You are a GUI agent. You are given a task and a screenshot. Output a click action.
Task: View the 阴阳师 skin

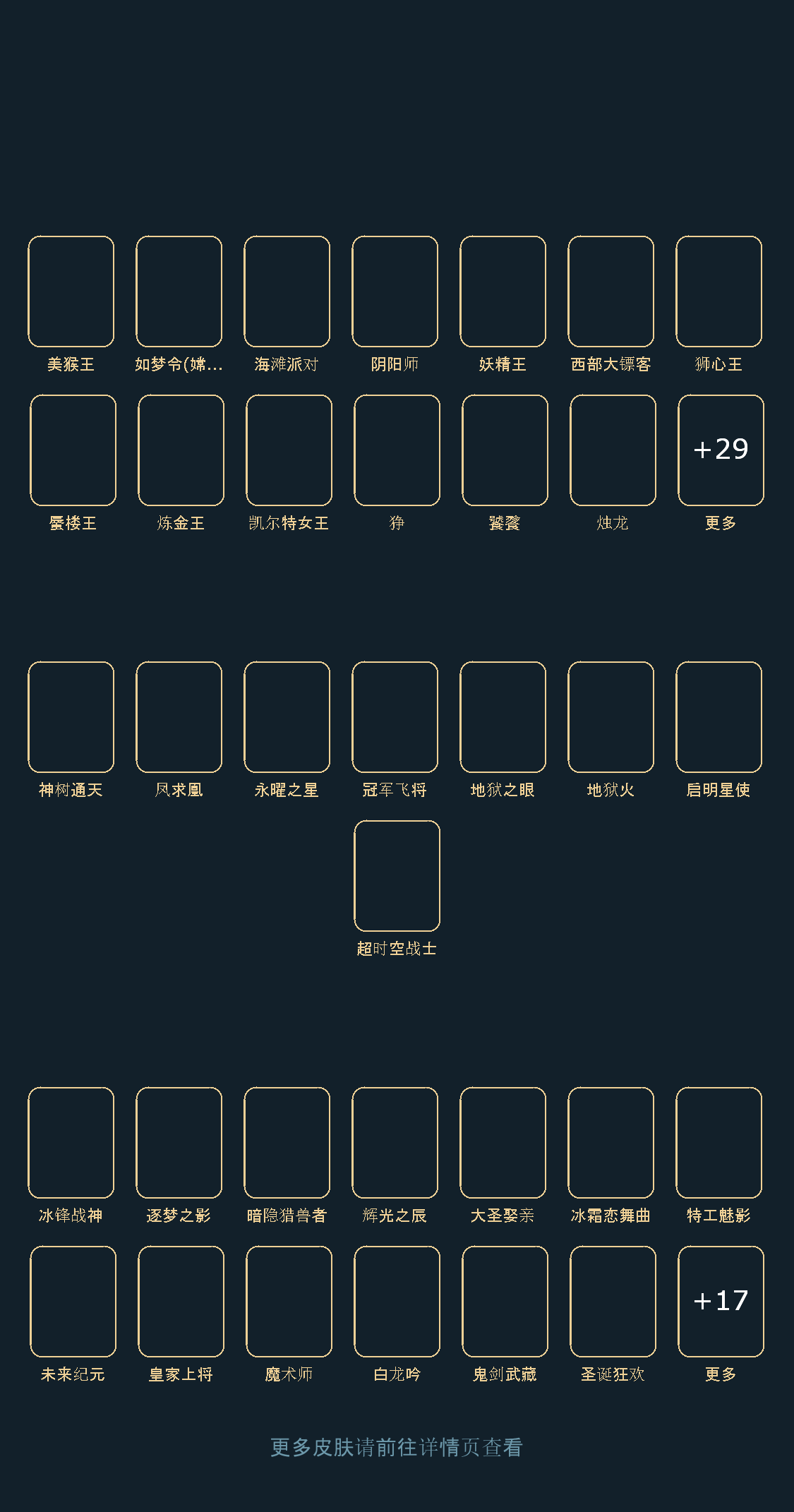395,292
